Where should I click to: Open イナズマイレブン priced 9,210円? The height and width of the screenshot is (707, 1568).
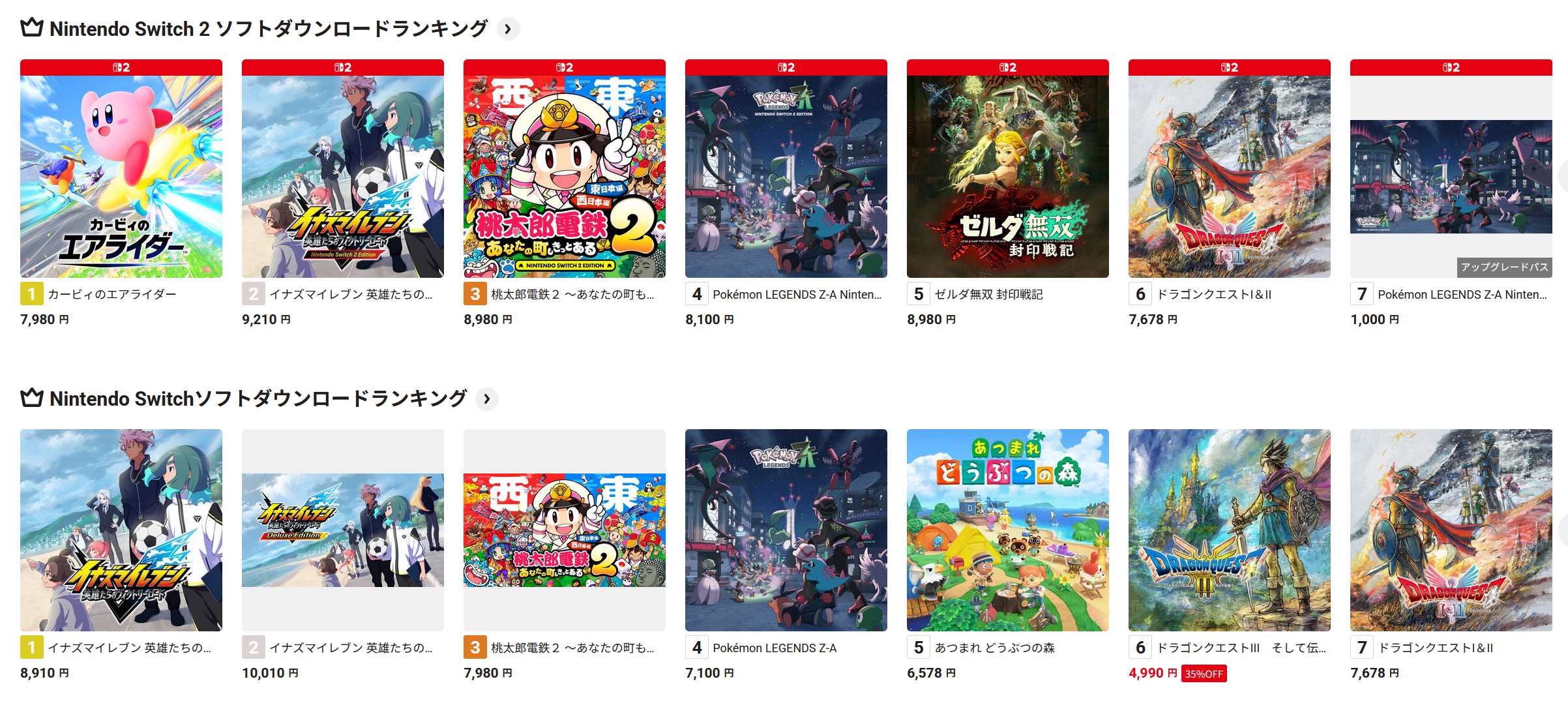point(343,176)
